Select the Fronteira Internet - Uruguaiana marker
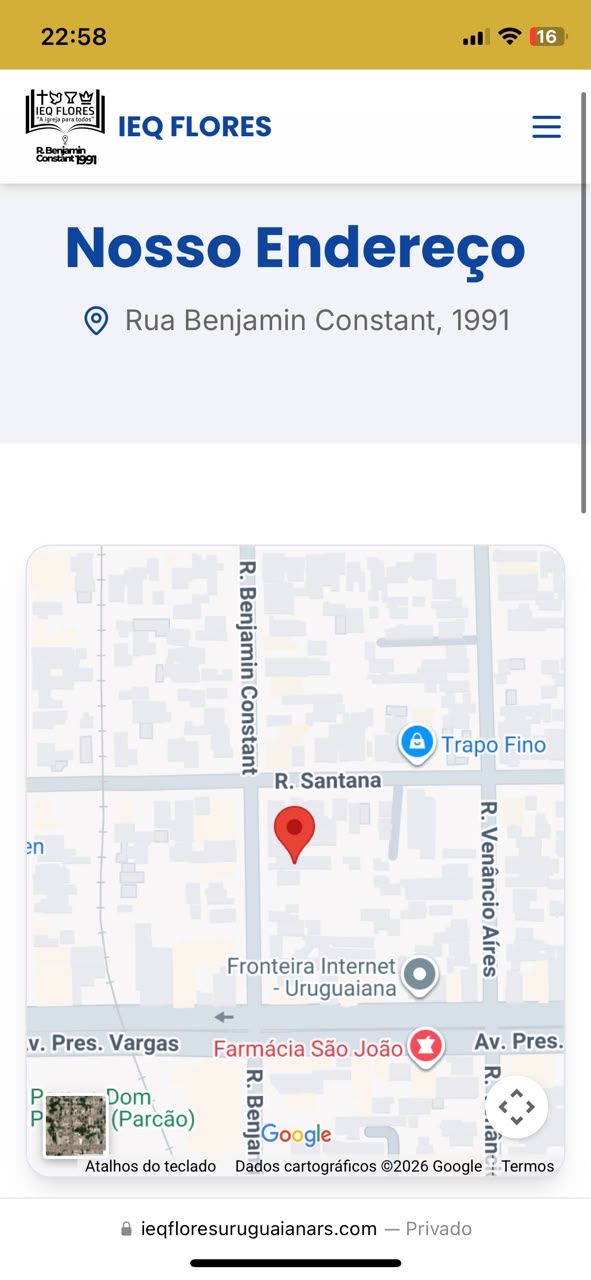Viewport: 591px width, 1280px height. [420, 974]
